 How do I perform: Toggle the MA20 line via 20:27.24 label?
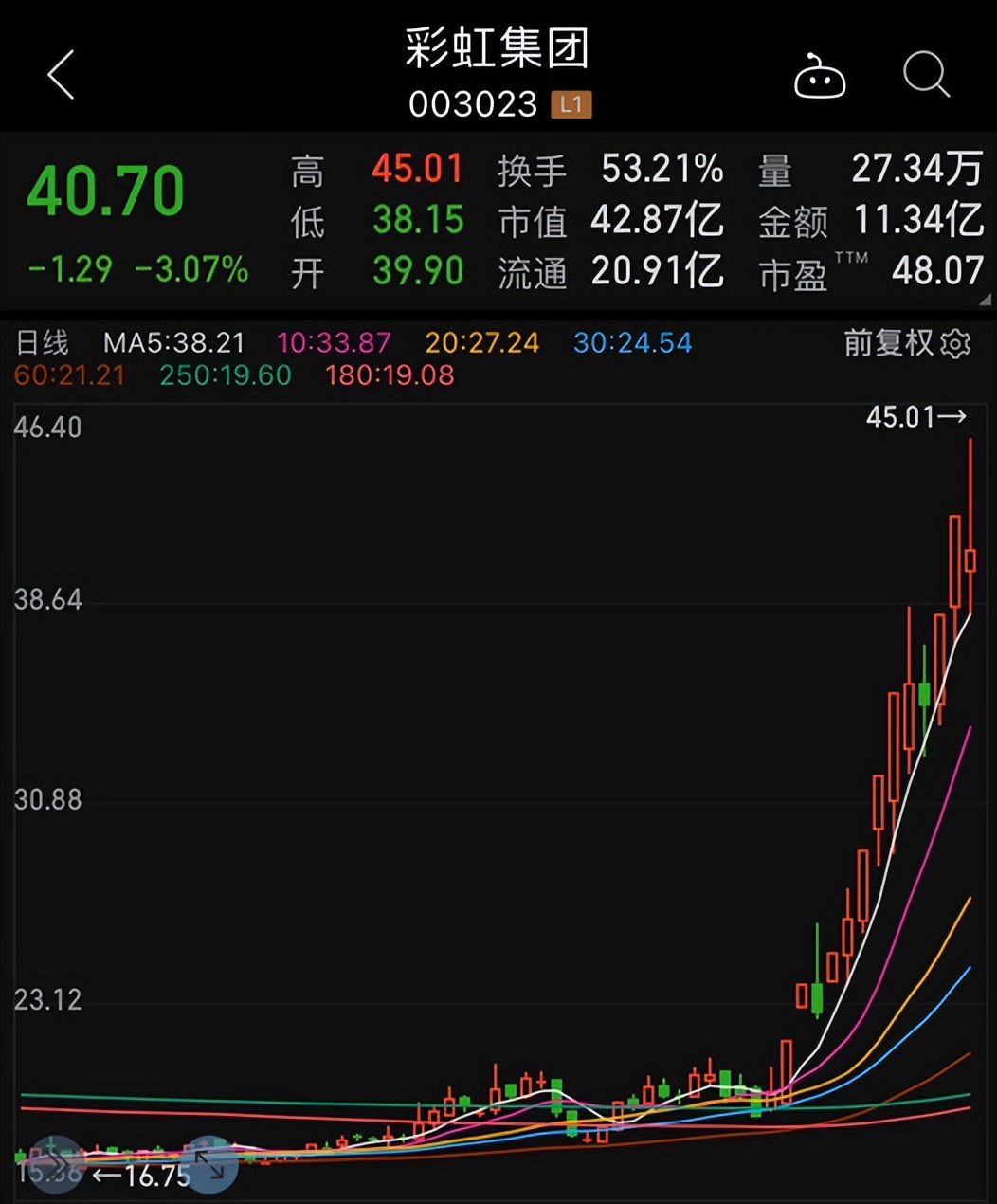[x=481, y=342]
